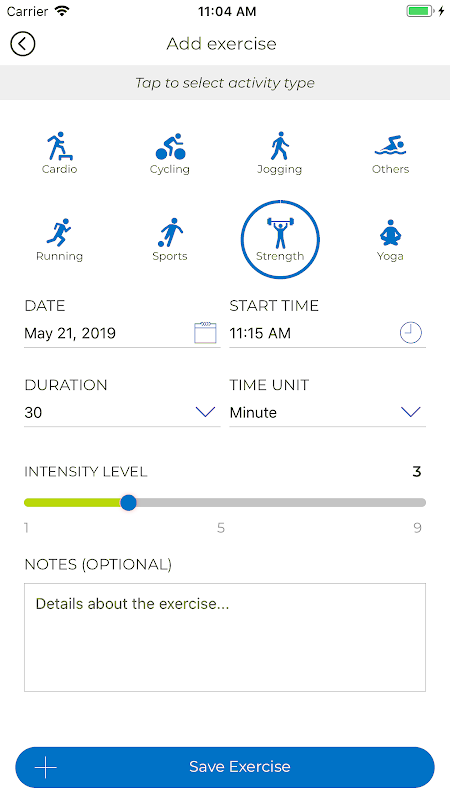Open the calendar icon for Date
450x800 pixels.
pyautogui.click(x=206, y=333)
